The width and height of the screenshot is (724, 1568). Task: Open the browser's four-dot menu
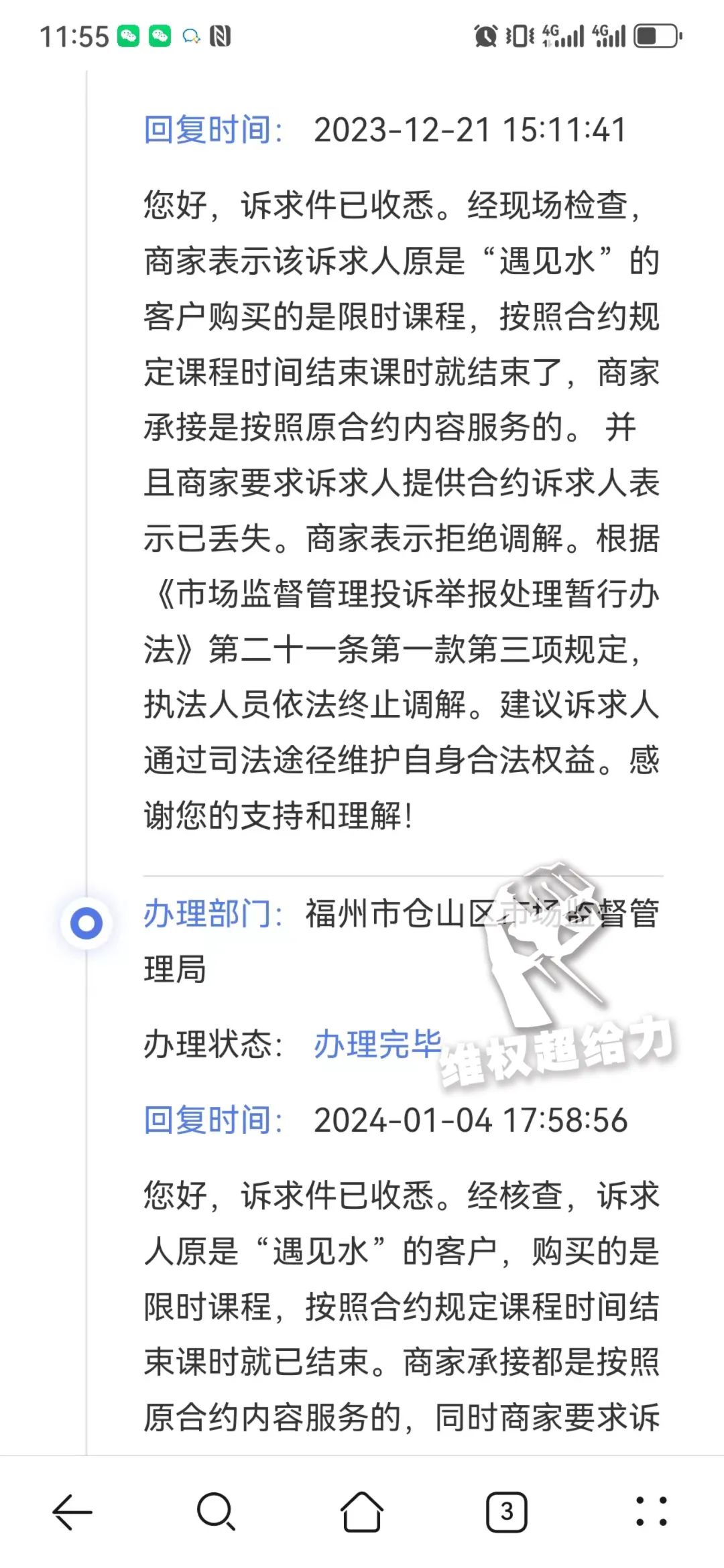tap(651, 1512)
